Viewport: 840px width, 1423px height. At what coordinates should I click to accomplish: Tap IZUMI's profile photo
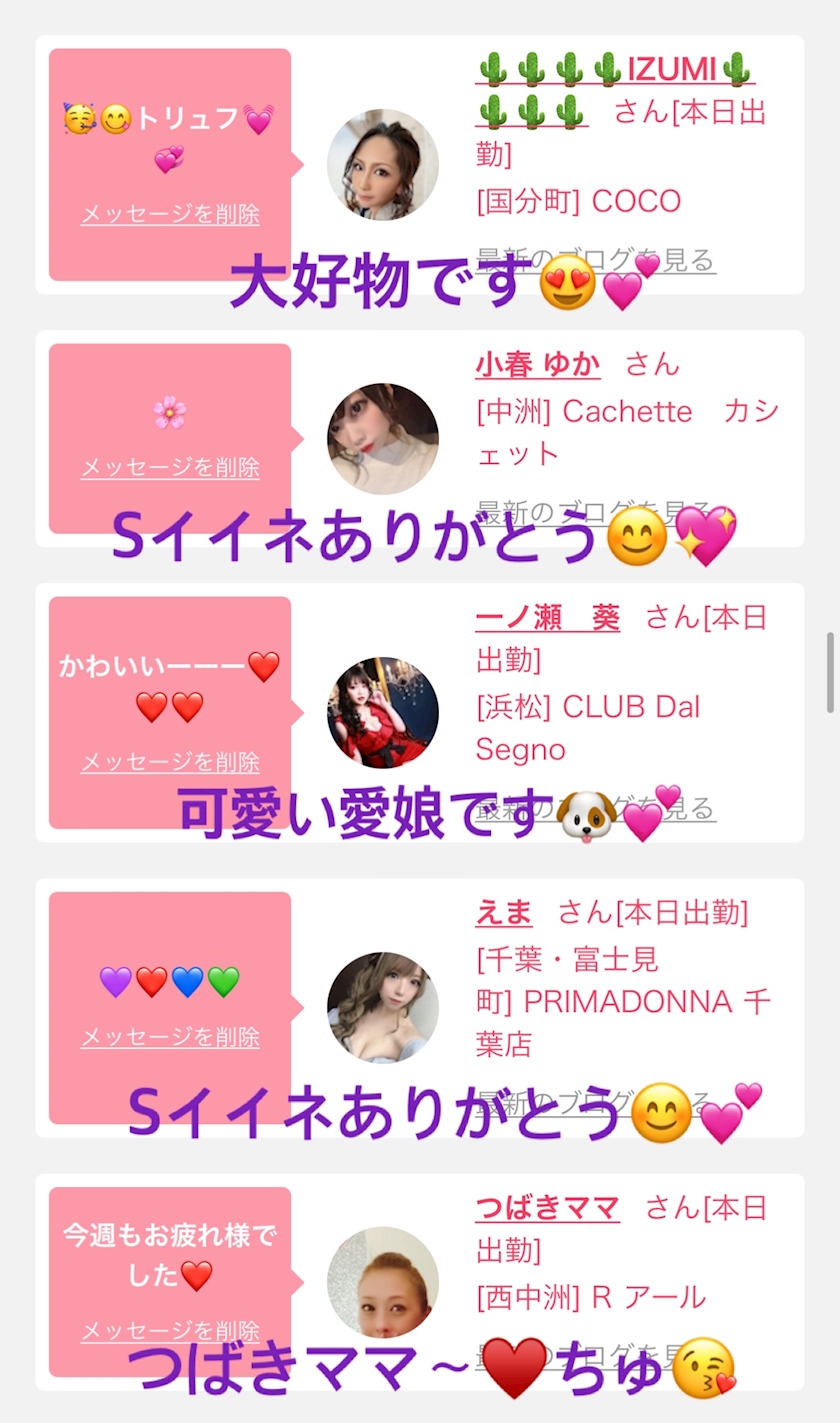pos(383,164)
